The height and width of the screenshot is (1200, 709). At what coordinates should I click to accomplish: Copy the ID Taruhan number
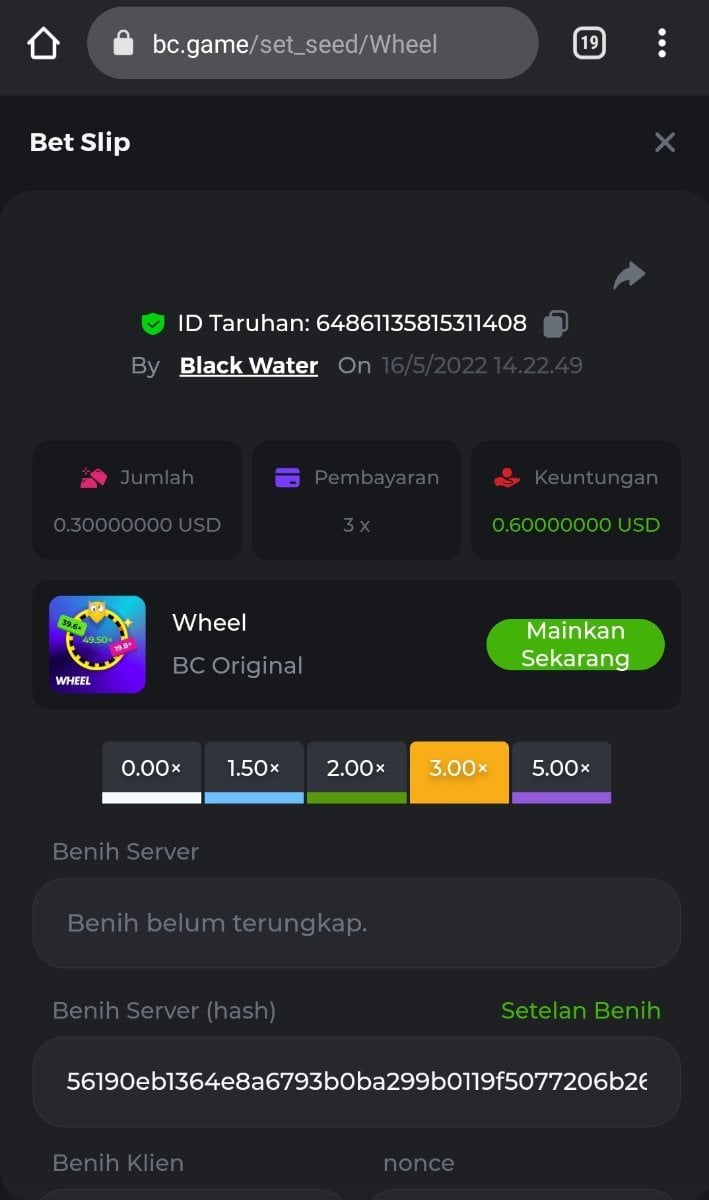click(556, 323)
